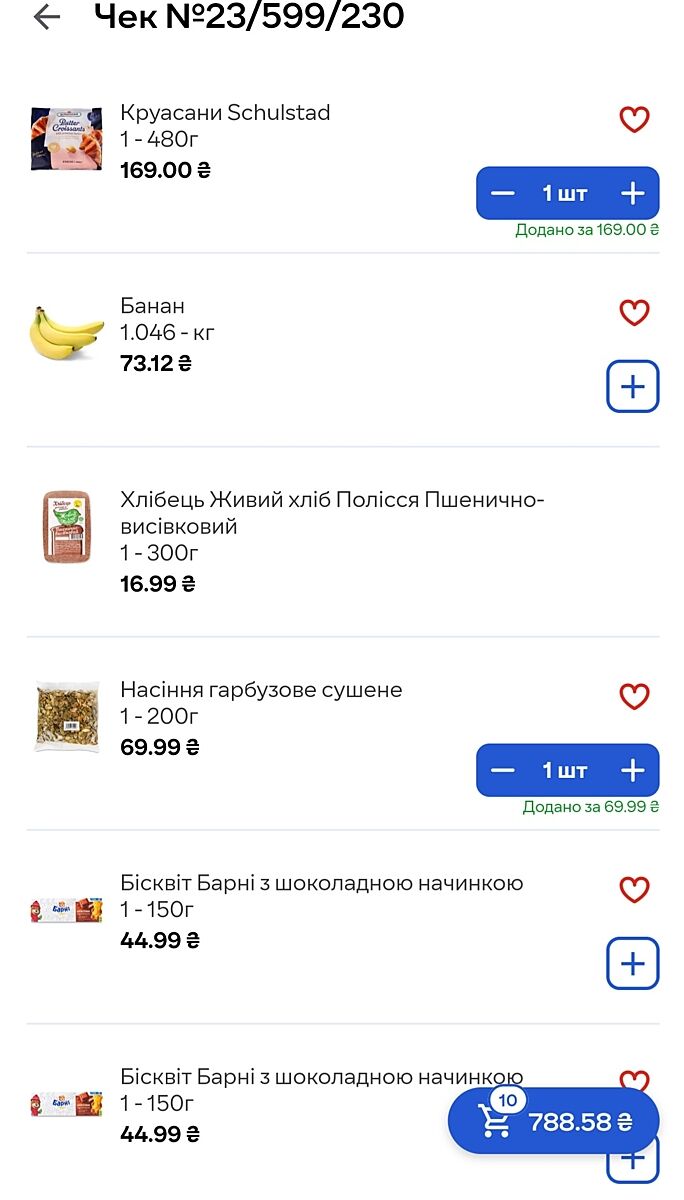Remove one Насіння гарбузове сушене
The image size is (684, 1200).
[503, 770]
